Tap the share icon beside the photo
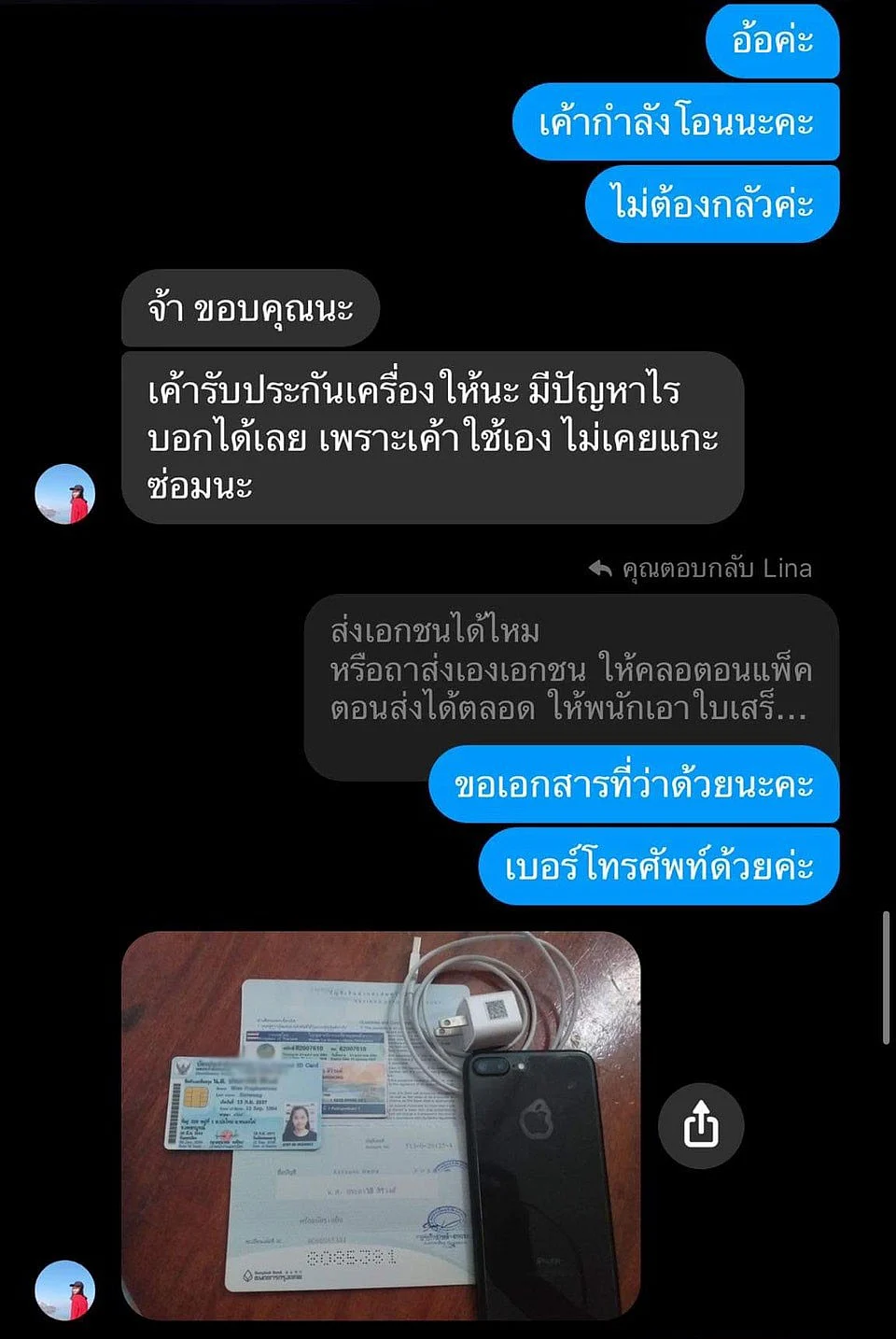896x1339 pixels. 701,1124
